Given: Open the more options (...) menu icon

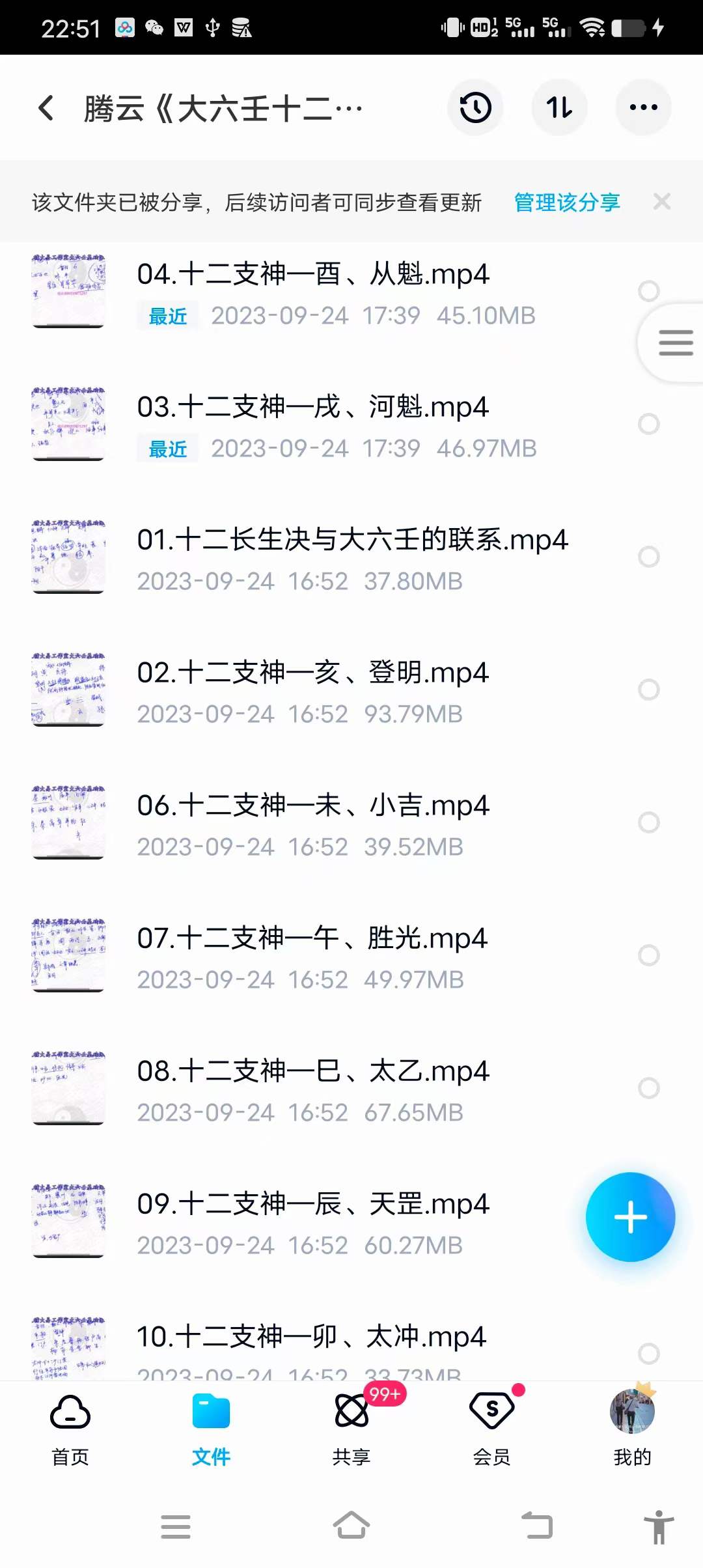Looking at the screenshot, I should click(x=643, y=107).
